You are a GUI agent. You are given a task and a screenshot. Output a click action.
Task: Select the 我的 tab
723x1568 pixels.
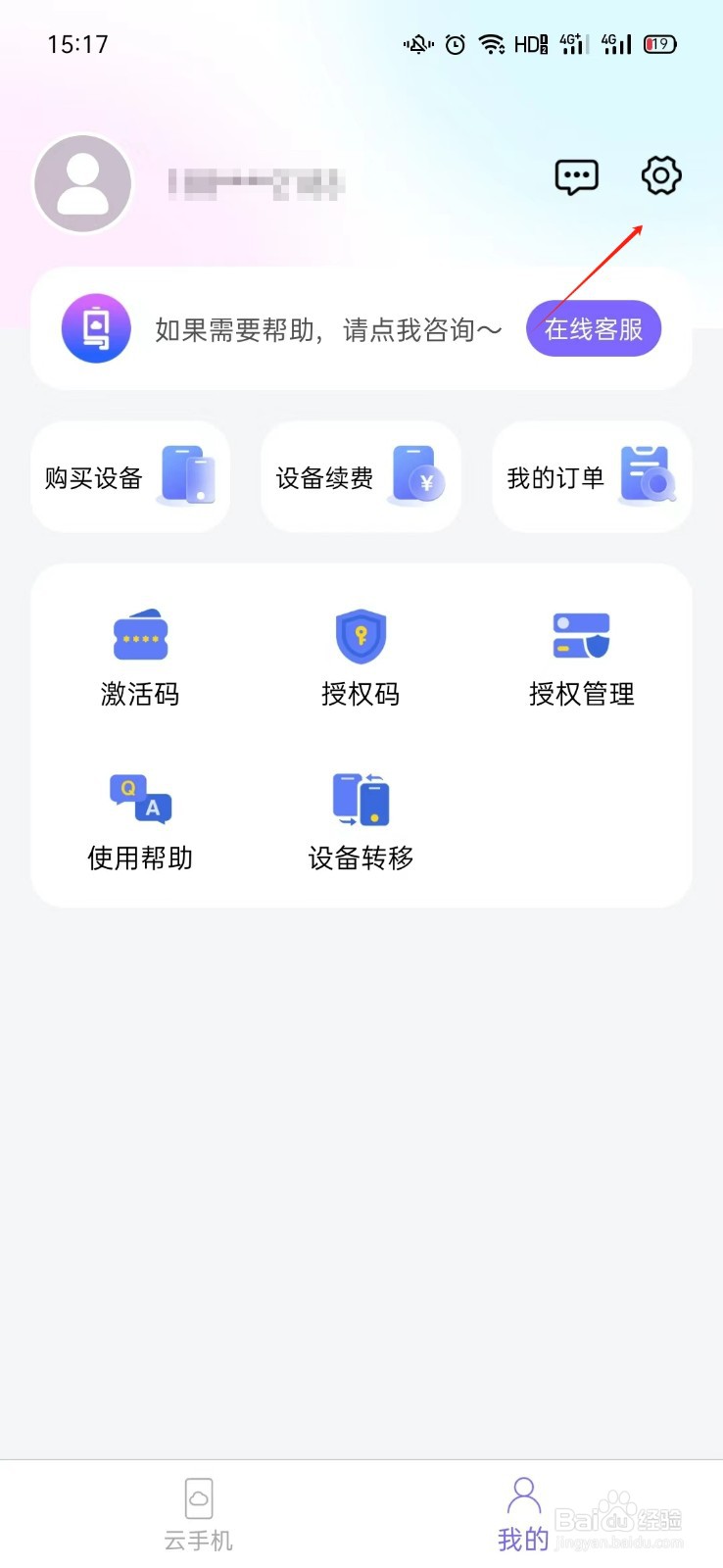524,1515
